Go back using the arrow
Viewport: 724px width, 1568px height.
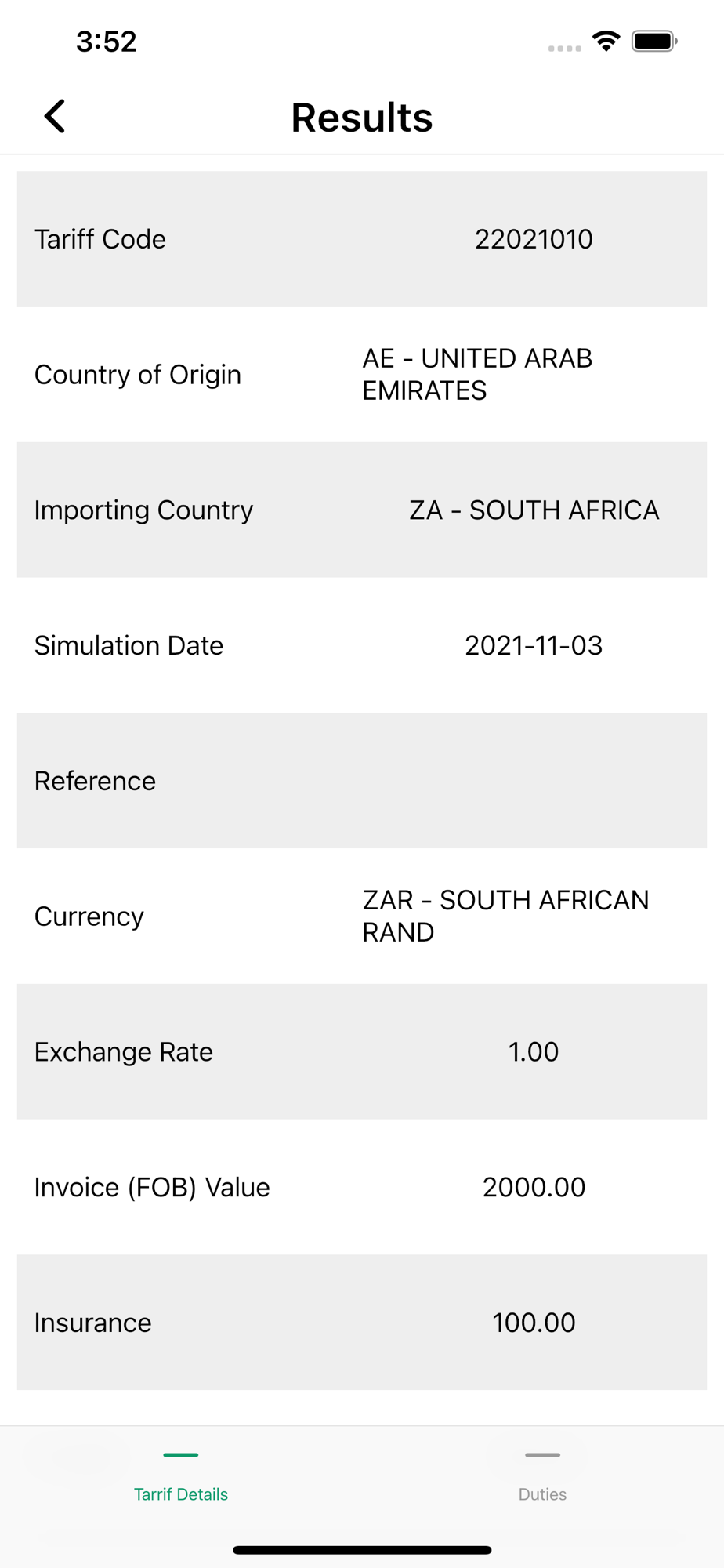click(x=54, y=117)
